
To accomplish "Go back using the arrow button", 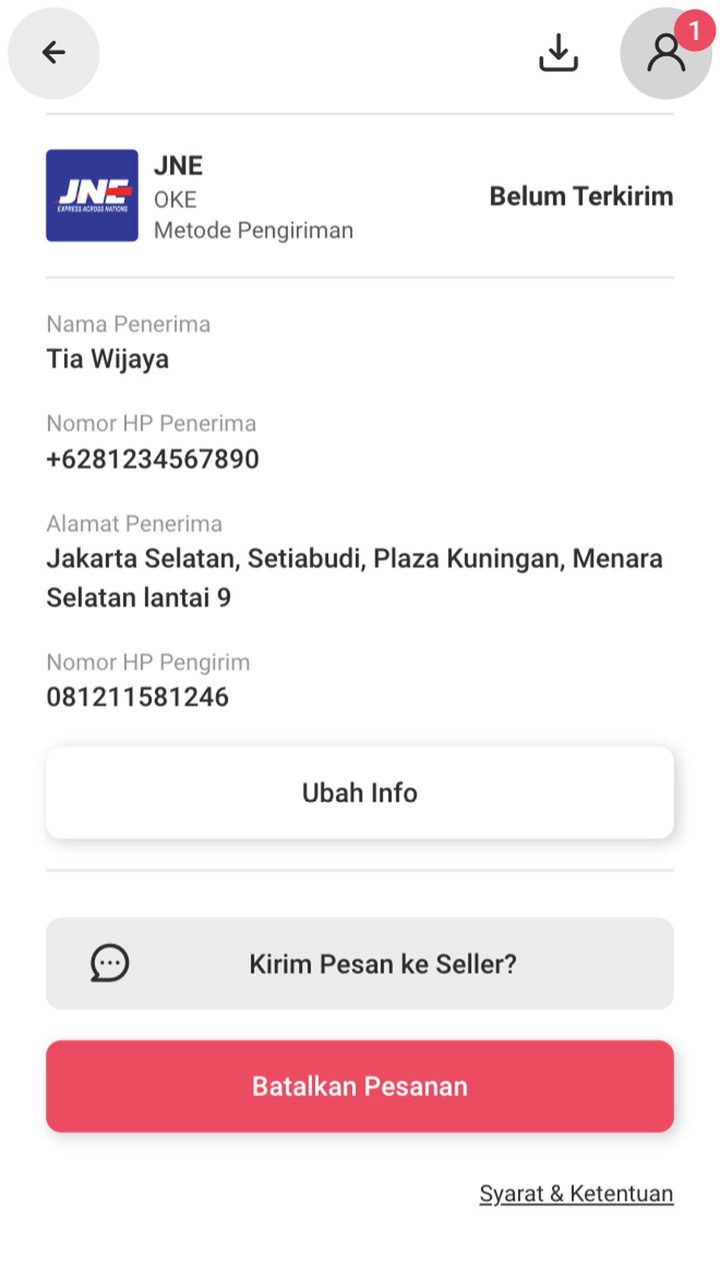I will click(x=54, y=53).
